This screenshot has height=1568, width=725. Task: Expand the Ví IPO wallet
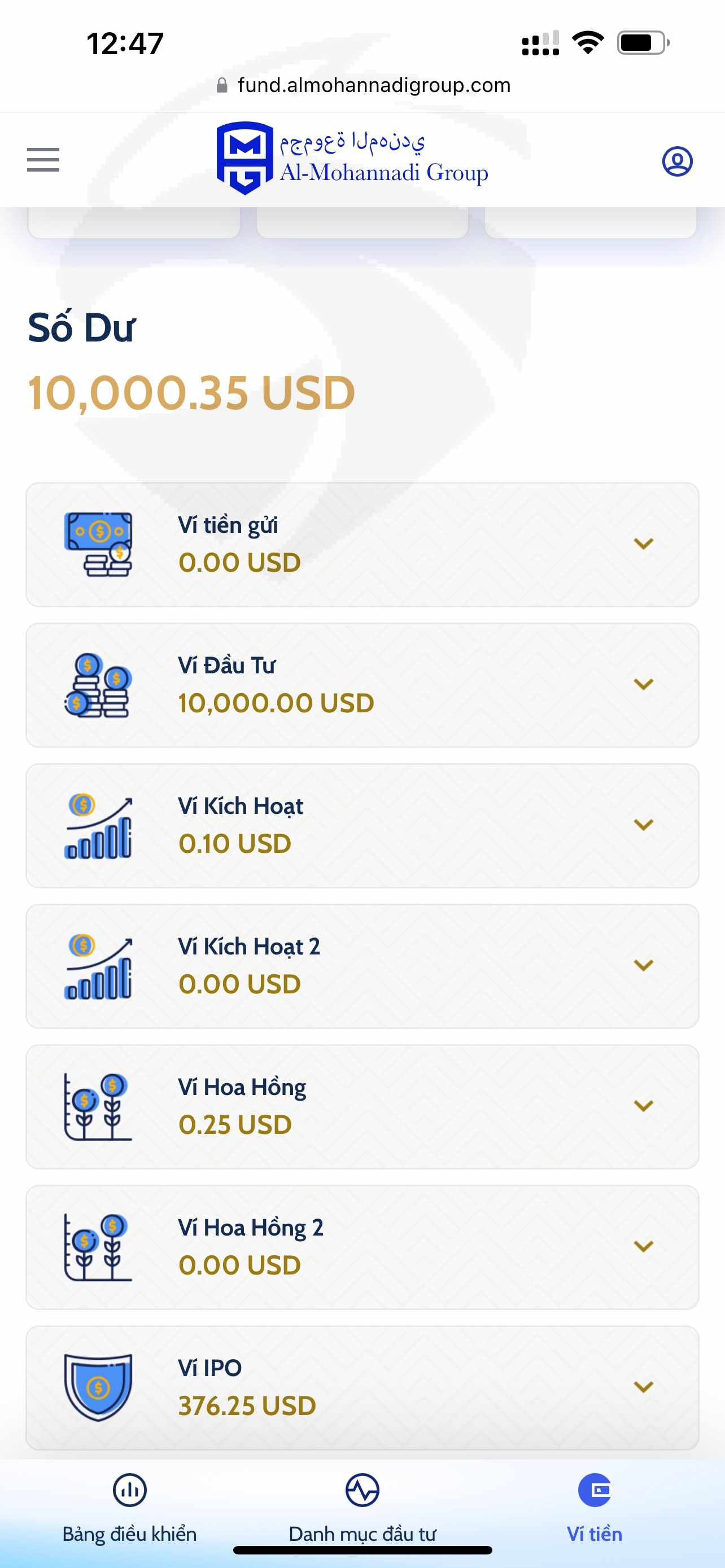(362, 1388)
